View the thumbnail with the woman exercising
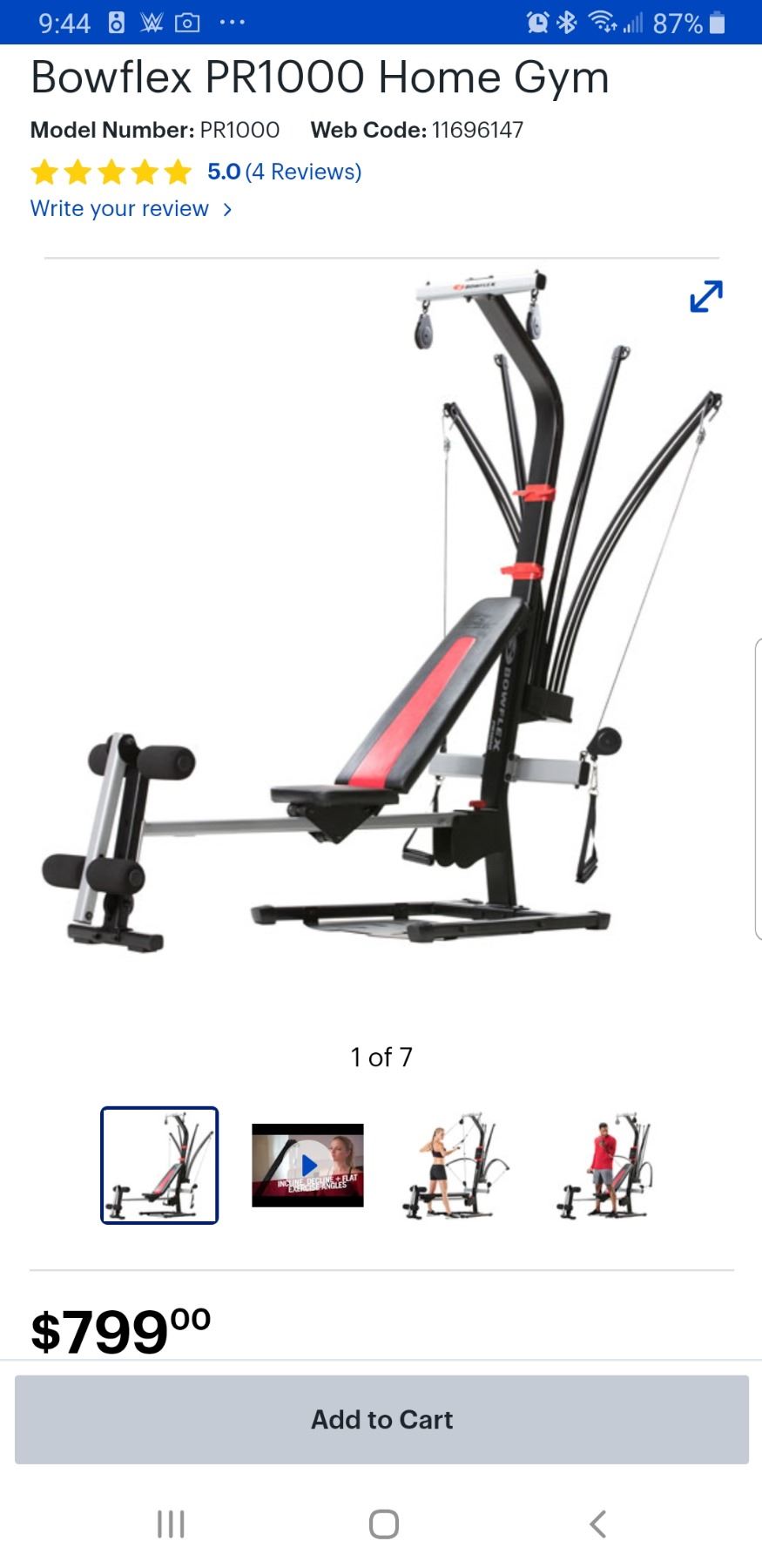 click(455, 1165)
